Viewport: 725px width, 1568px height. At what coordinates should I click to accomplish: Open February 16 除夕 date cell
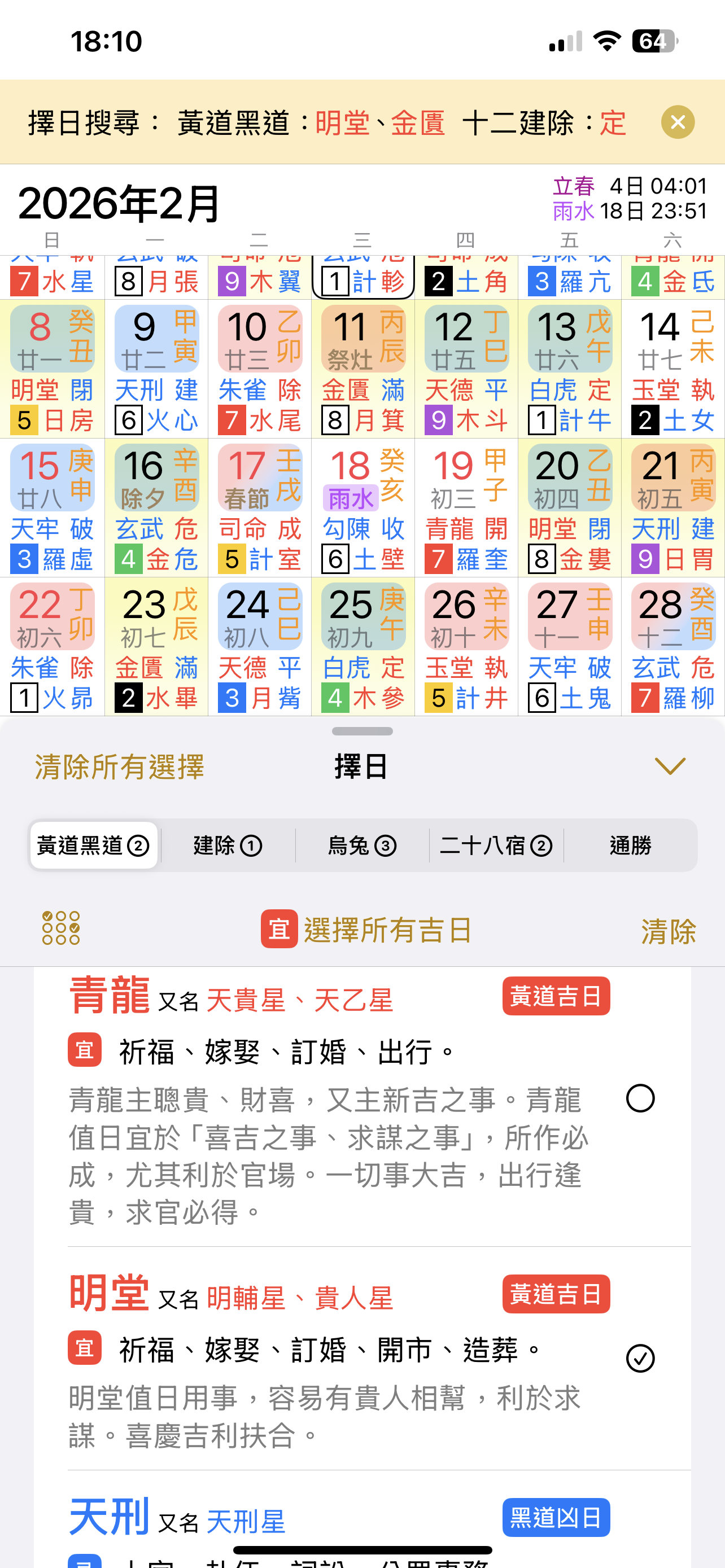pyautogui.click(x=156, y=507)
